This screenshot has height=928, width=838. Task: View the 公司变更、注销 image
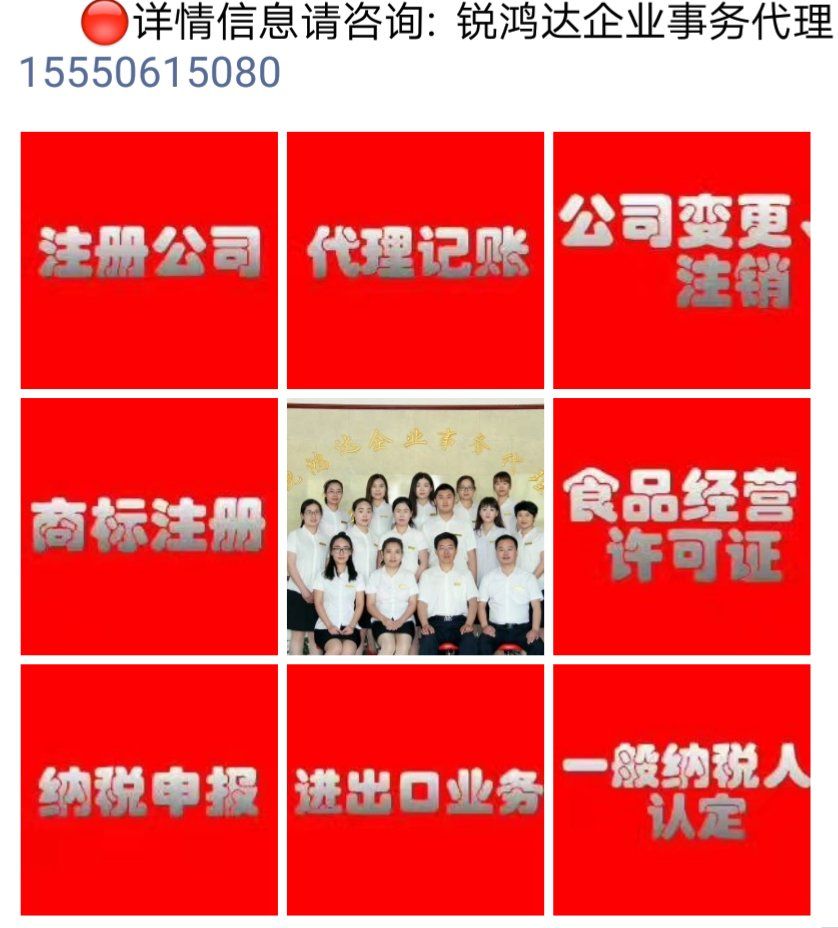pyautogui.click(x=681, y=260)
